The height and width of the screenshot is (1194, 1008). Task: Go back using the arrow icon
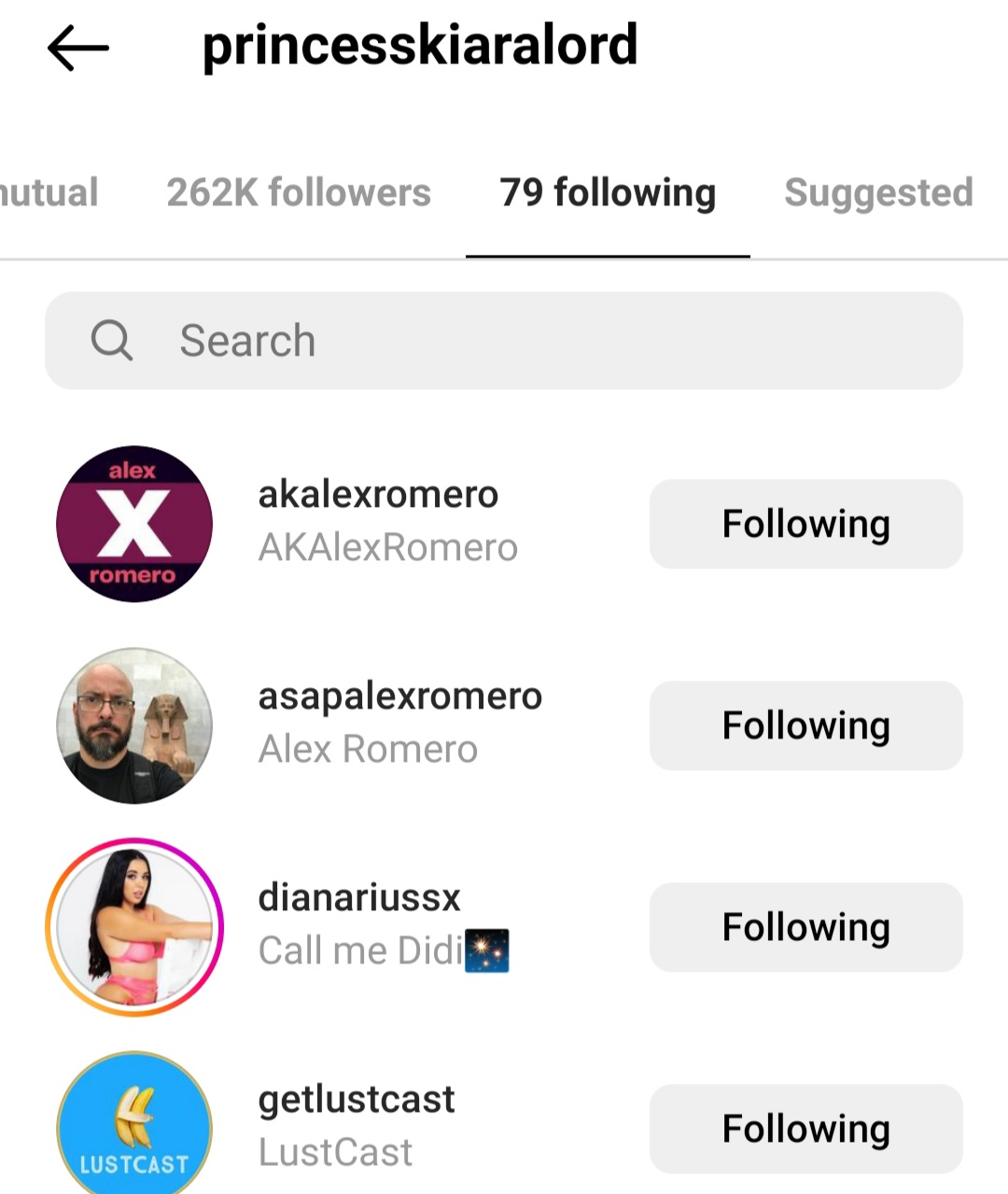pyautogui.click(x=78, y=48)
